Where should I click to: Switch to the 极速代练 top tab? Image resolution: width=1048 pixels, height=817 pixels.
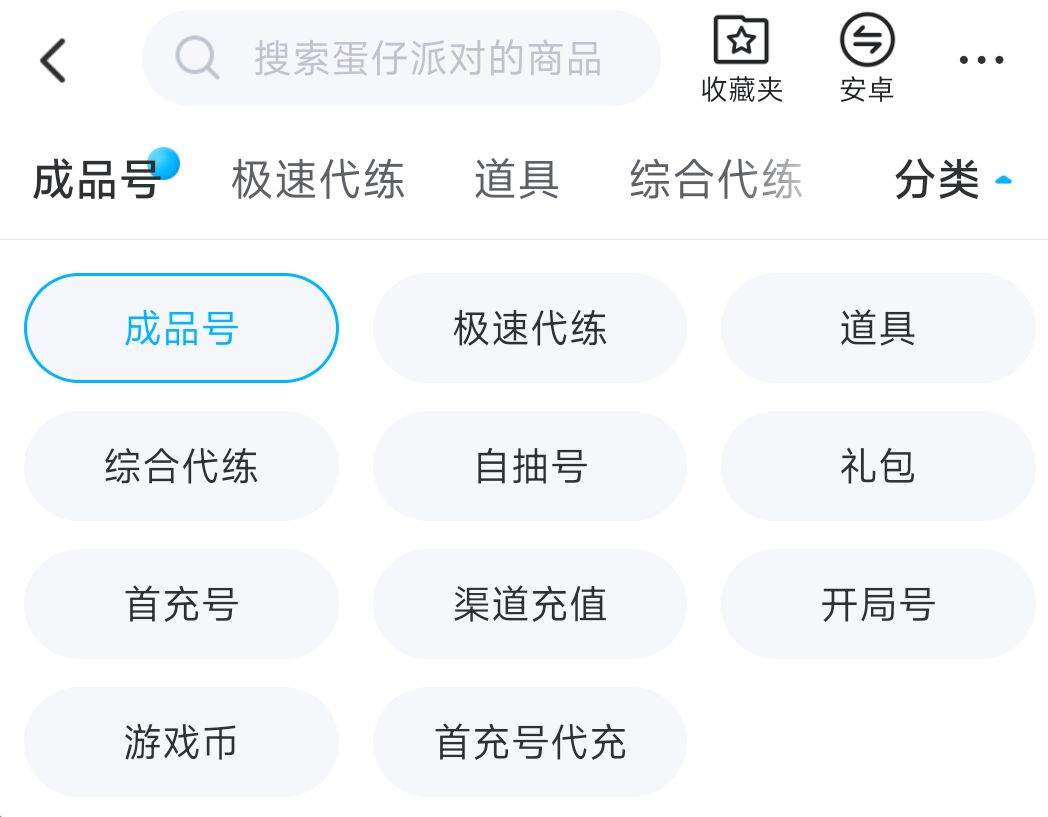click(x=318, y=180)
